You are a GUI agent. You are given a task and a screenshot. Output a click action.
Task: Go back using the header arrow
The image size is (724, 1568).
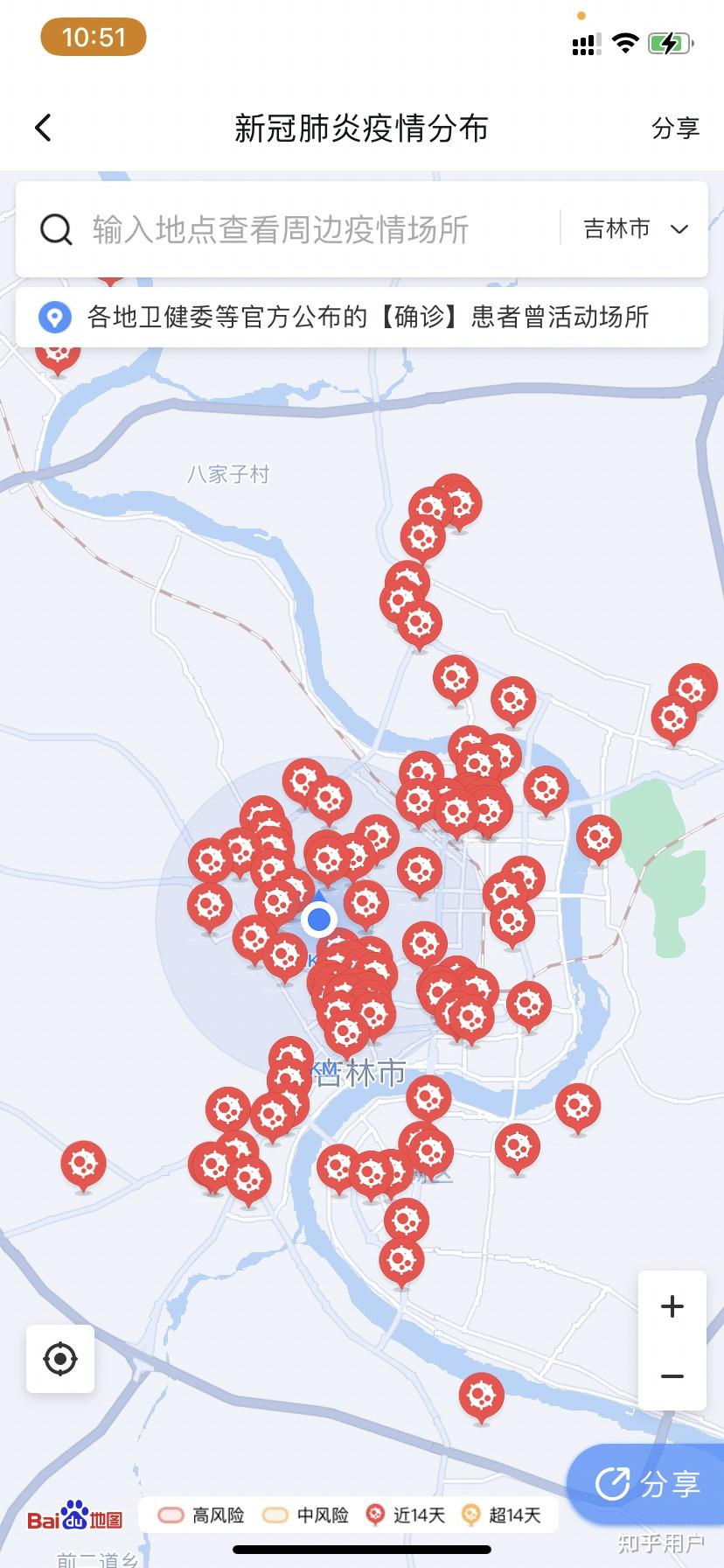click(x=43, y=128)
